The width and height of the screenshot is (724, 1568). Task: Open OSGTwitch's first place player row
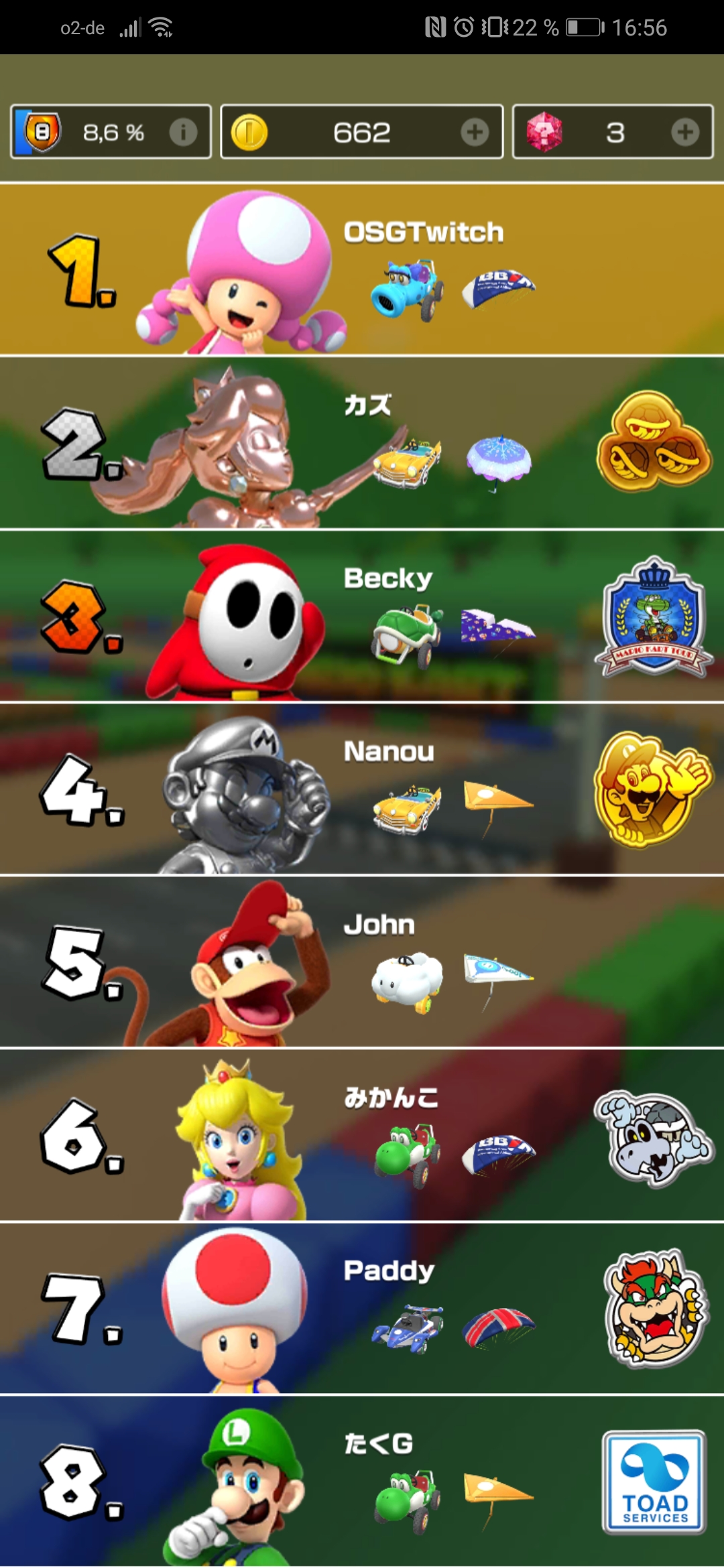pyautogui.click(x=362, y=269)
